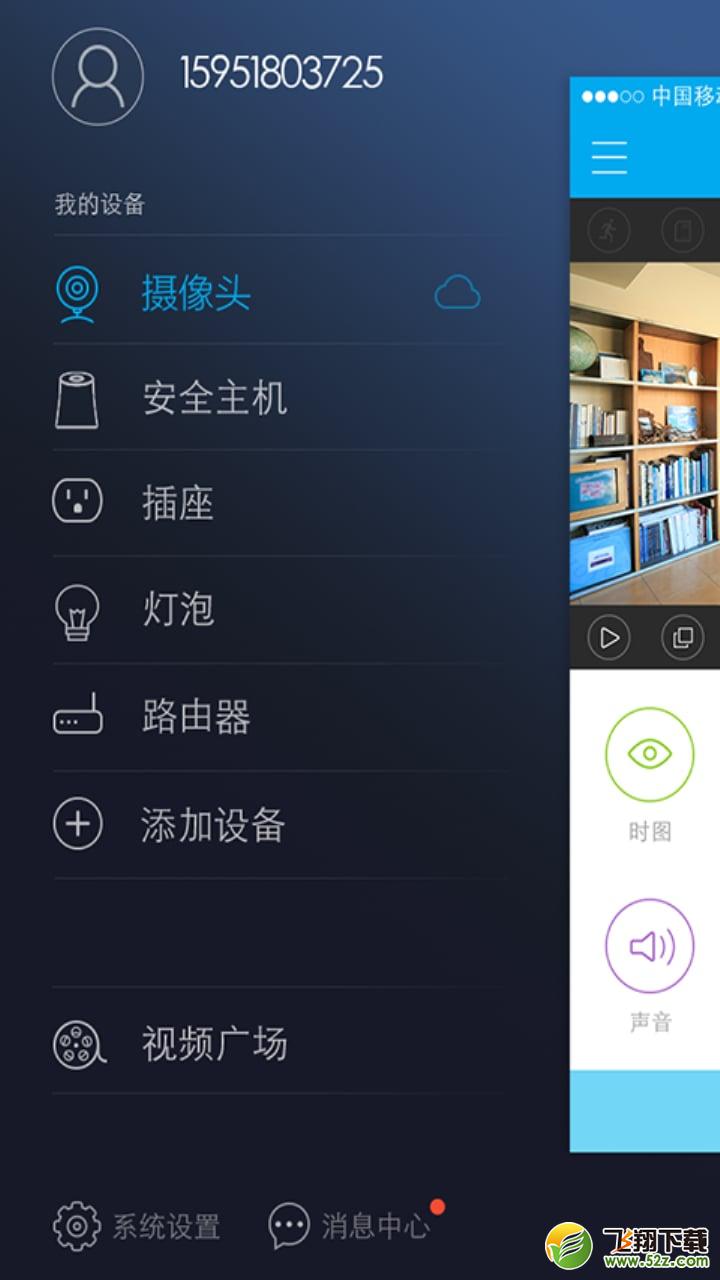Open 路由器 device
Image resolution: width=720 pixels, height=1280 pixels.
click(x=280, y=717)
